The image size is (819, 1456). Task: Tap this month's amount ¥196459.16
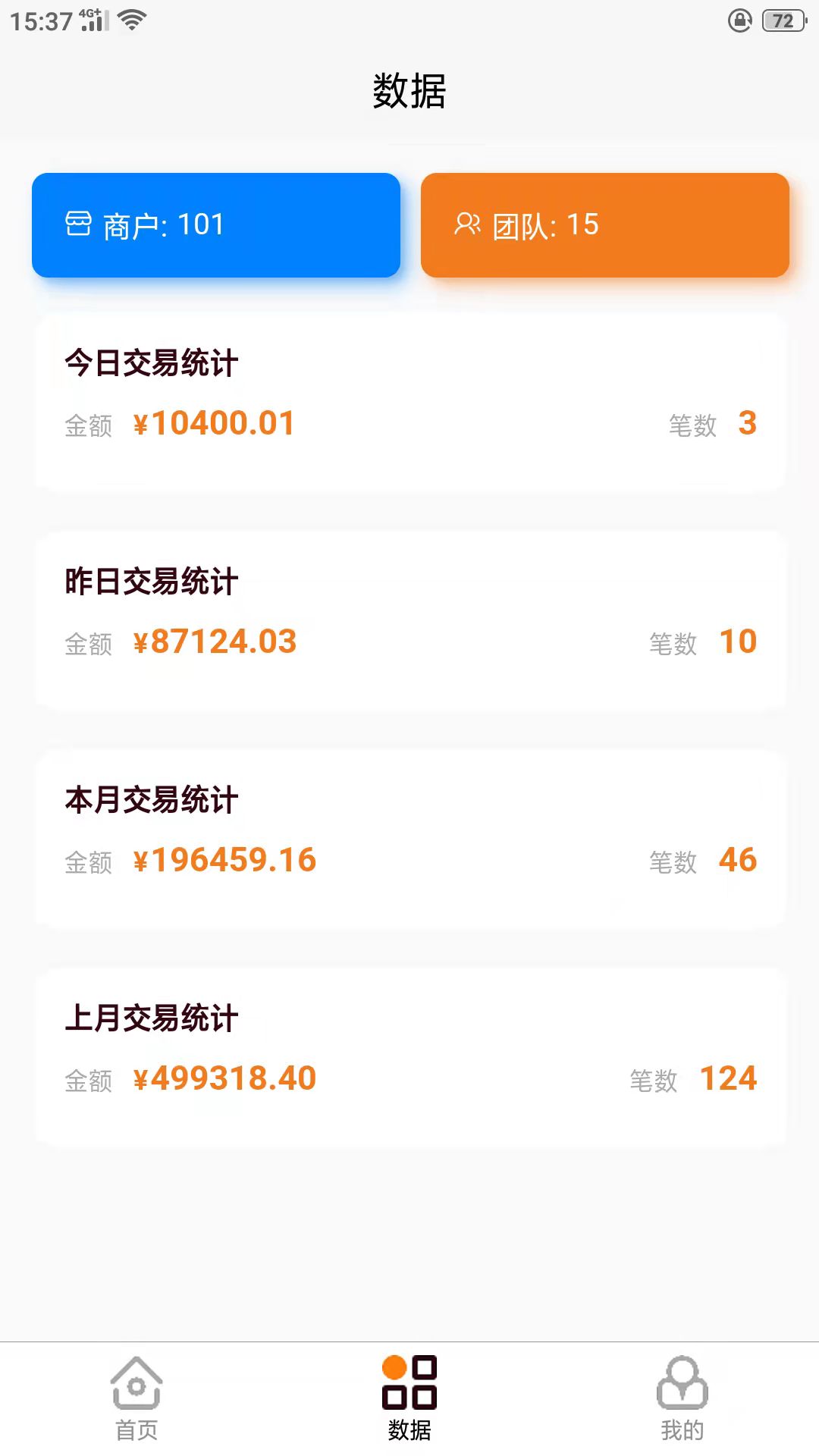pos(225,859)
